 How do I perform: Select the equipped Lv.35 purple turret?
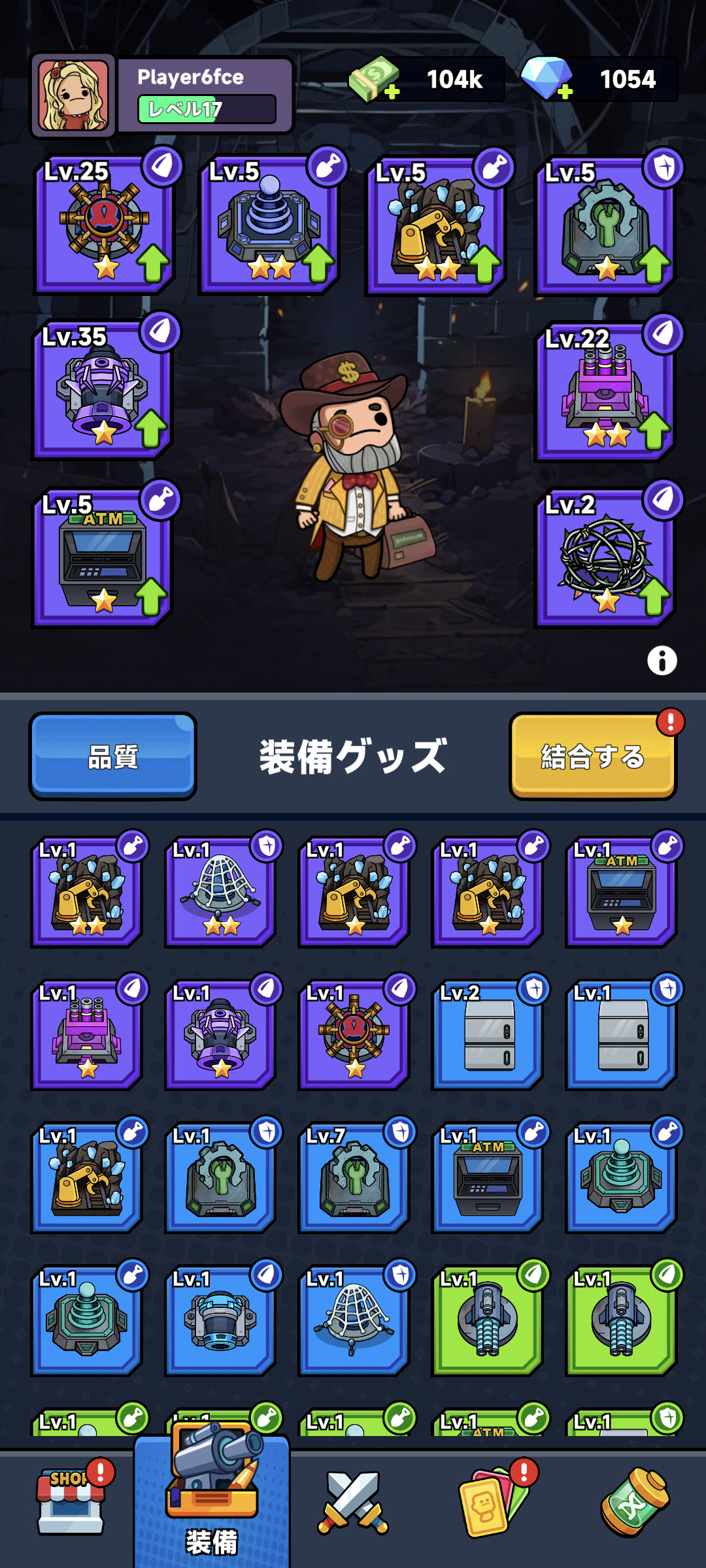(x=103, y=390)
